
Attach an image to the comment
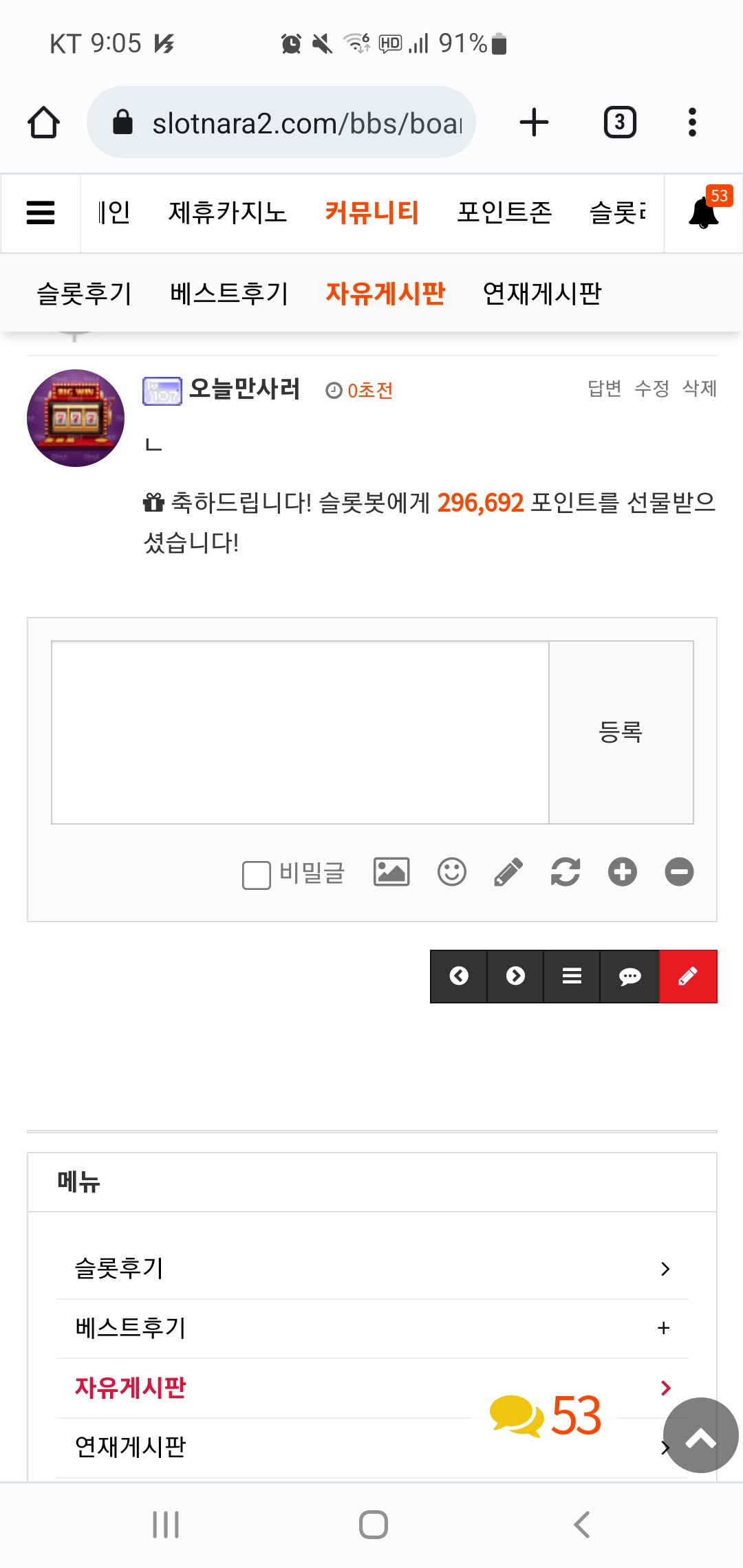(x=391, y=872)
